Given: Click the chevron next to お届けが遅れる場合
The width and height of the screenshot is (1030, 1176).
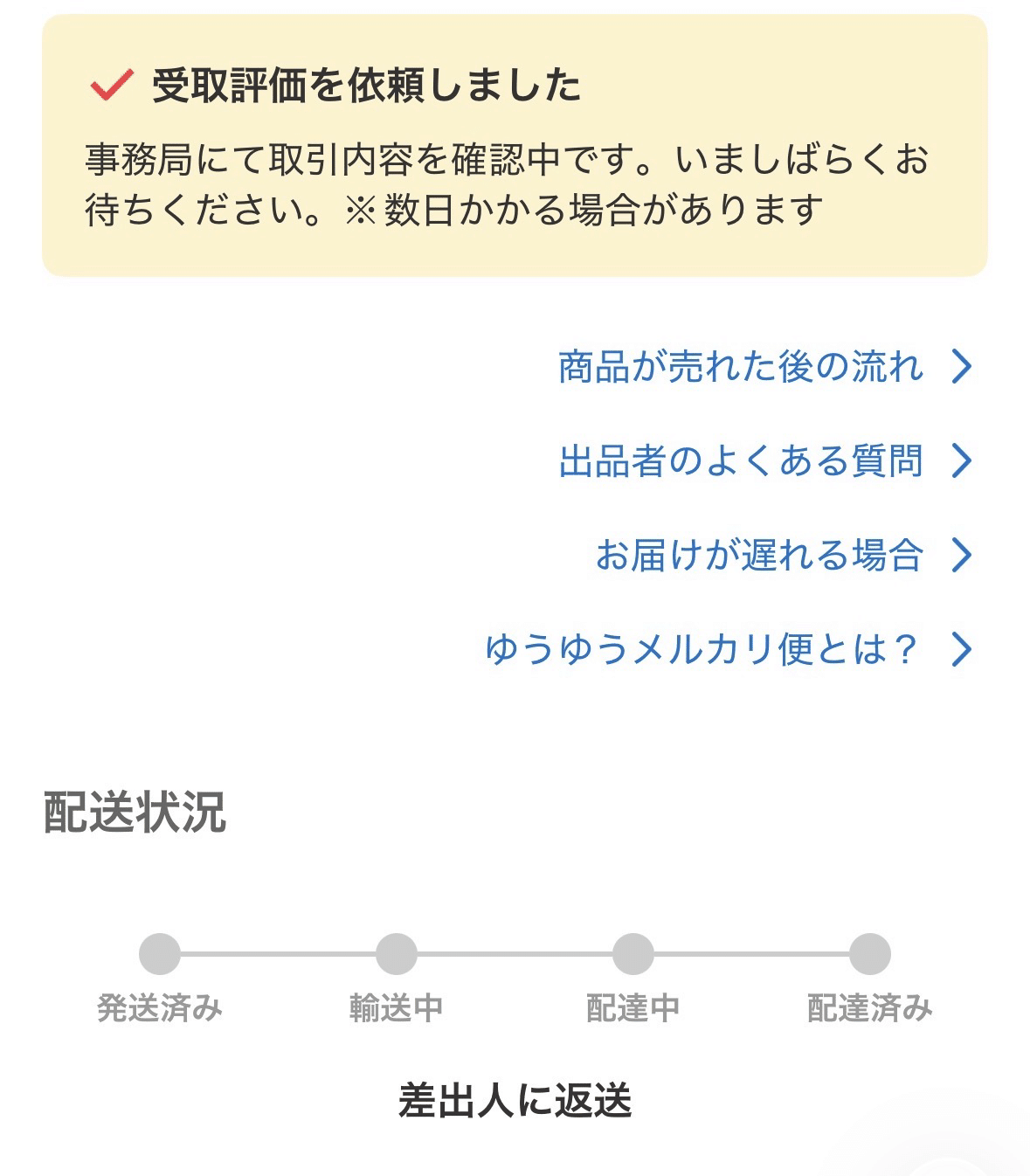Looking at the screenshot, I should (964, 554).
